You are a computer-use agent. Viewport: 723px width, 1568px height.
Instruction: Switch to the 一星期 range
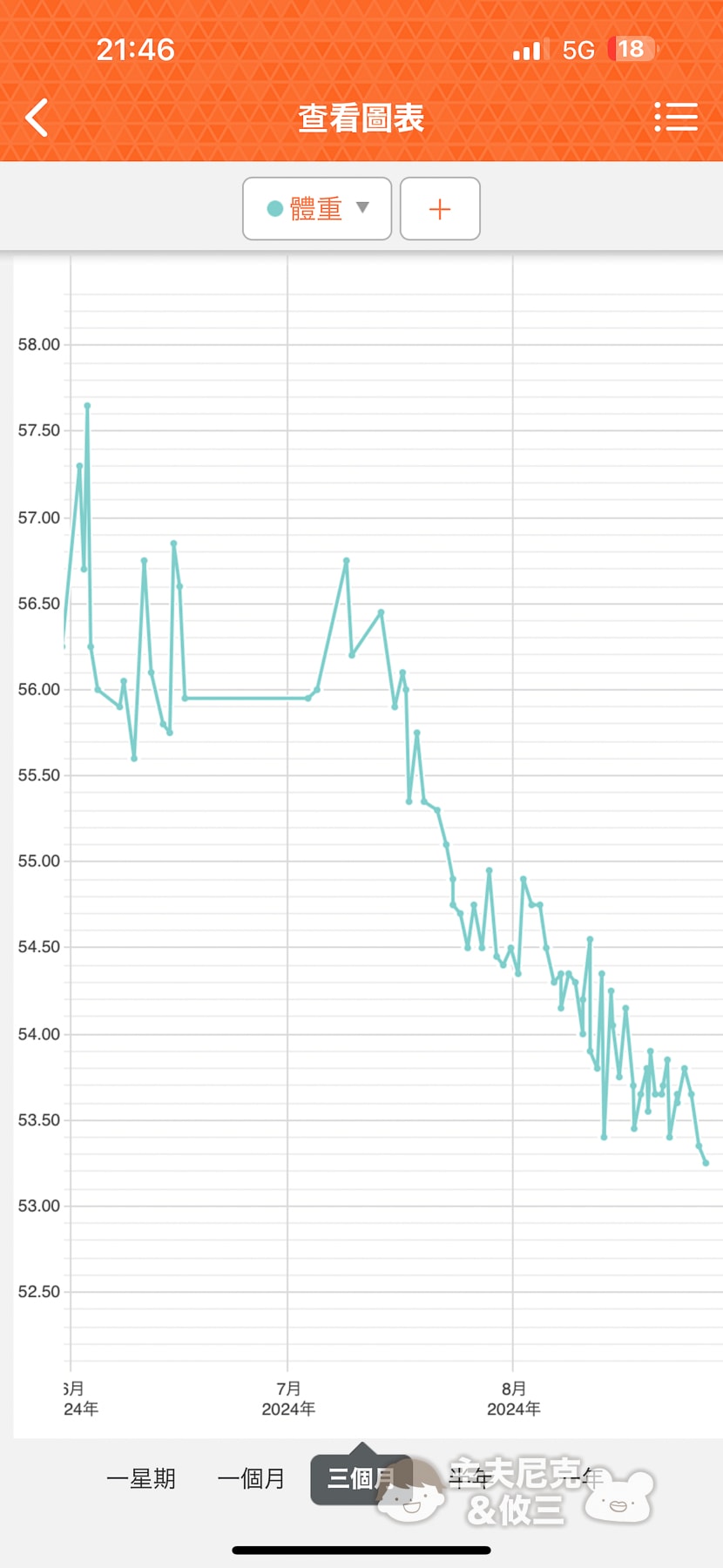click(141, 1478)
